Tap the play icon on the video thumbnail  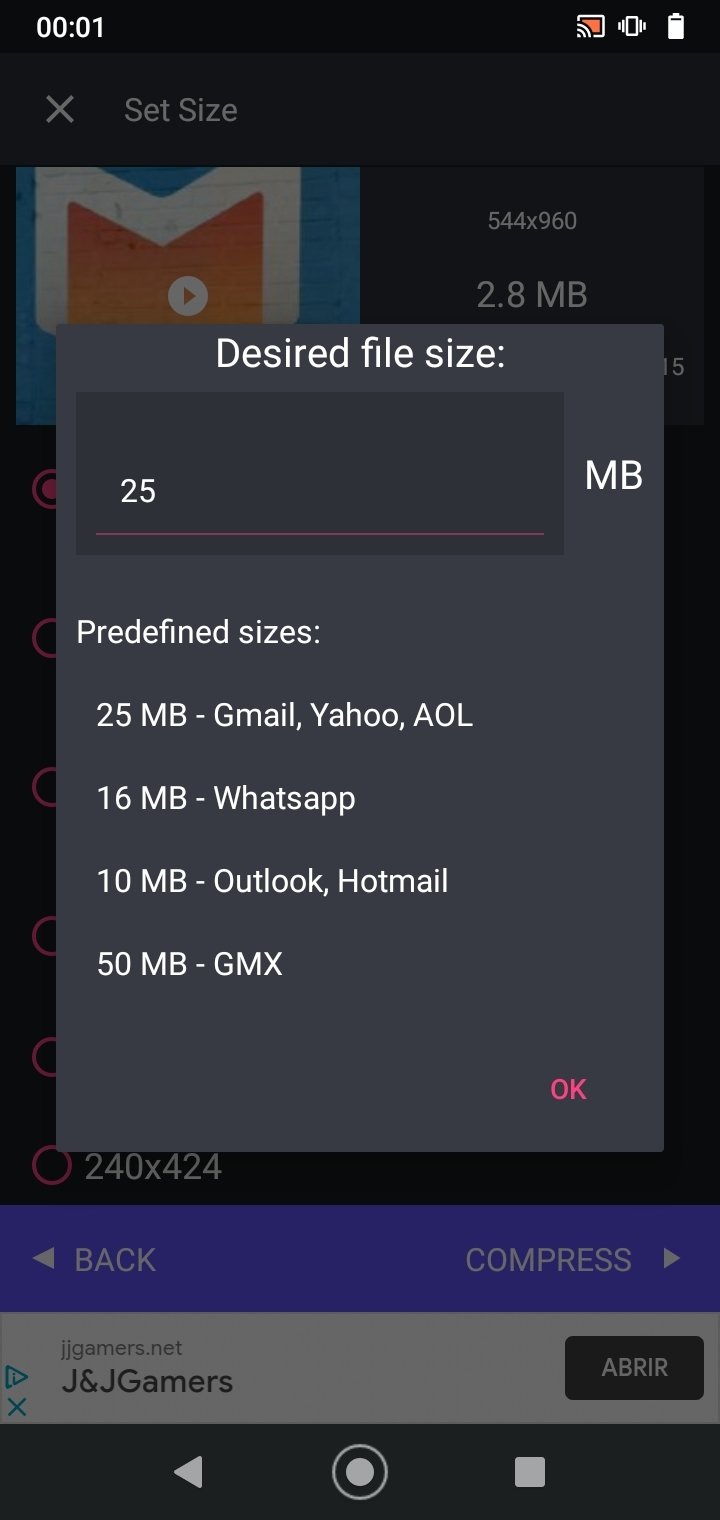(186, 295)
